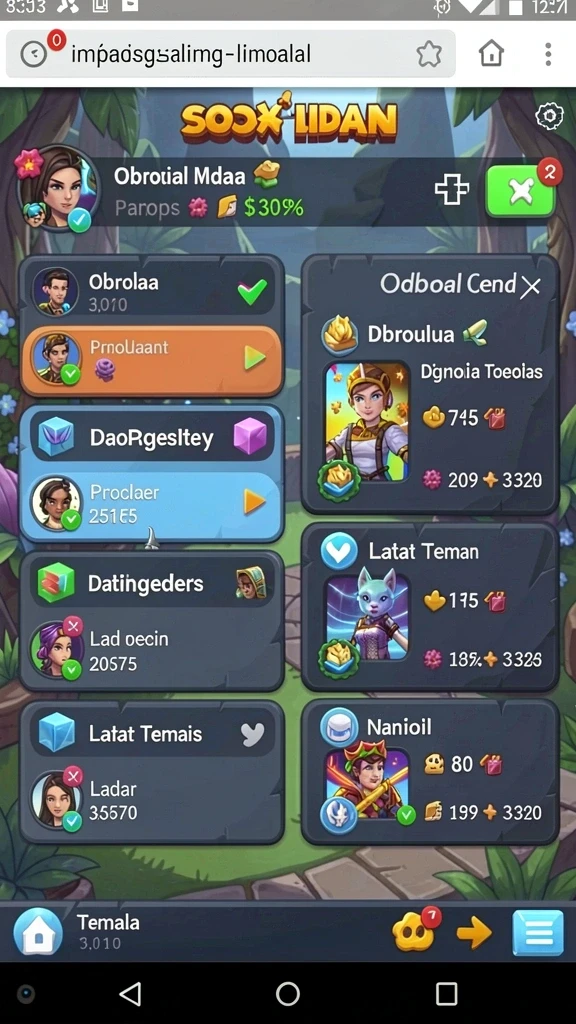
Task: Open the Latat Temais card
Action: (x=152, y=771)
